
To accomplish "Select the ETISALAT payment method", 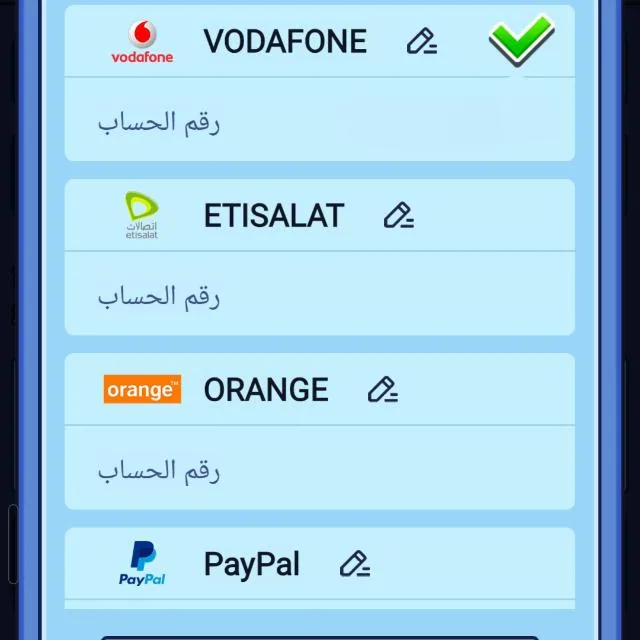I will pos(273,216).
